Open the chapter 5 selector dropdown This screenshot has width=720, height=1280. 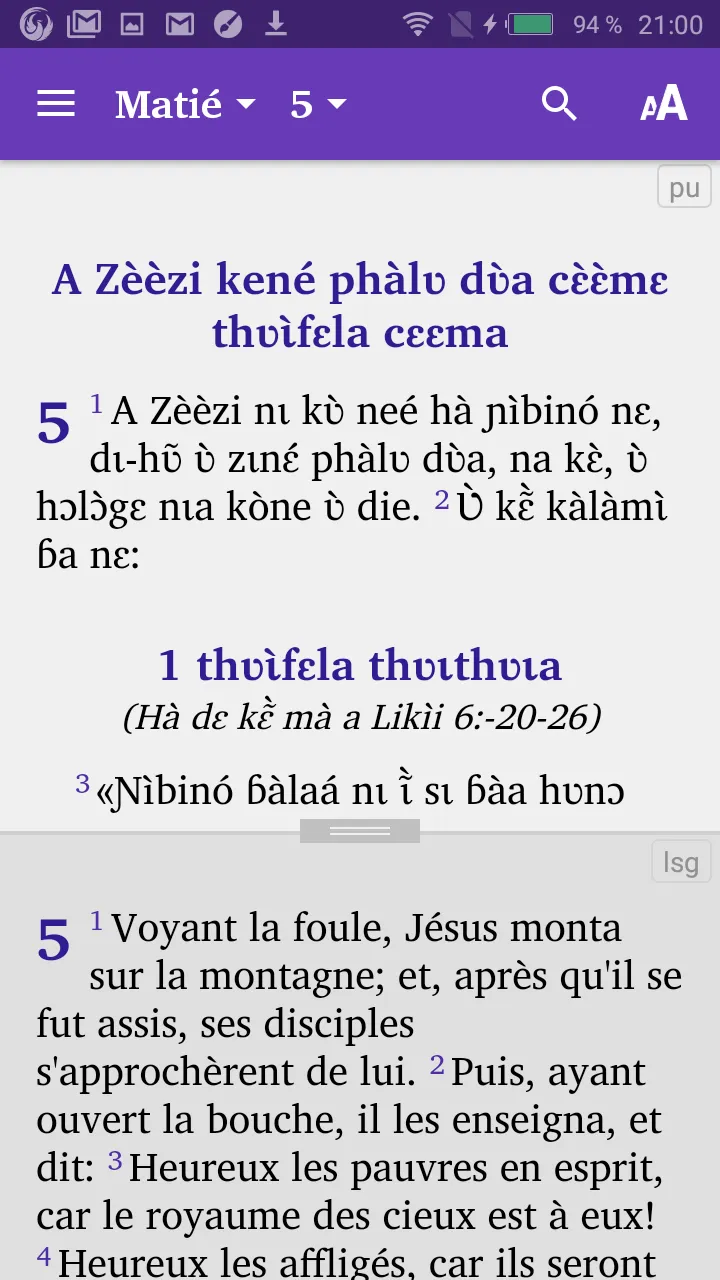pos(318,104)
